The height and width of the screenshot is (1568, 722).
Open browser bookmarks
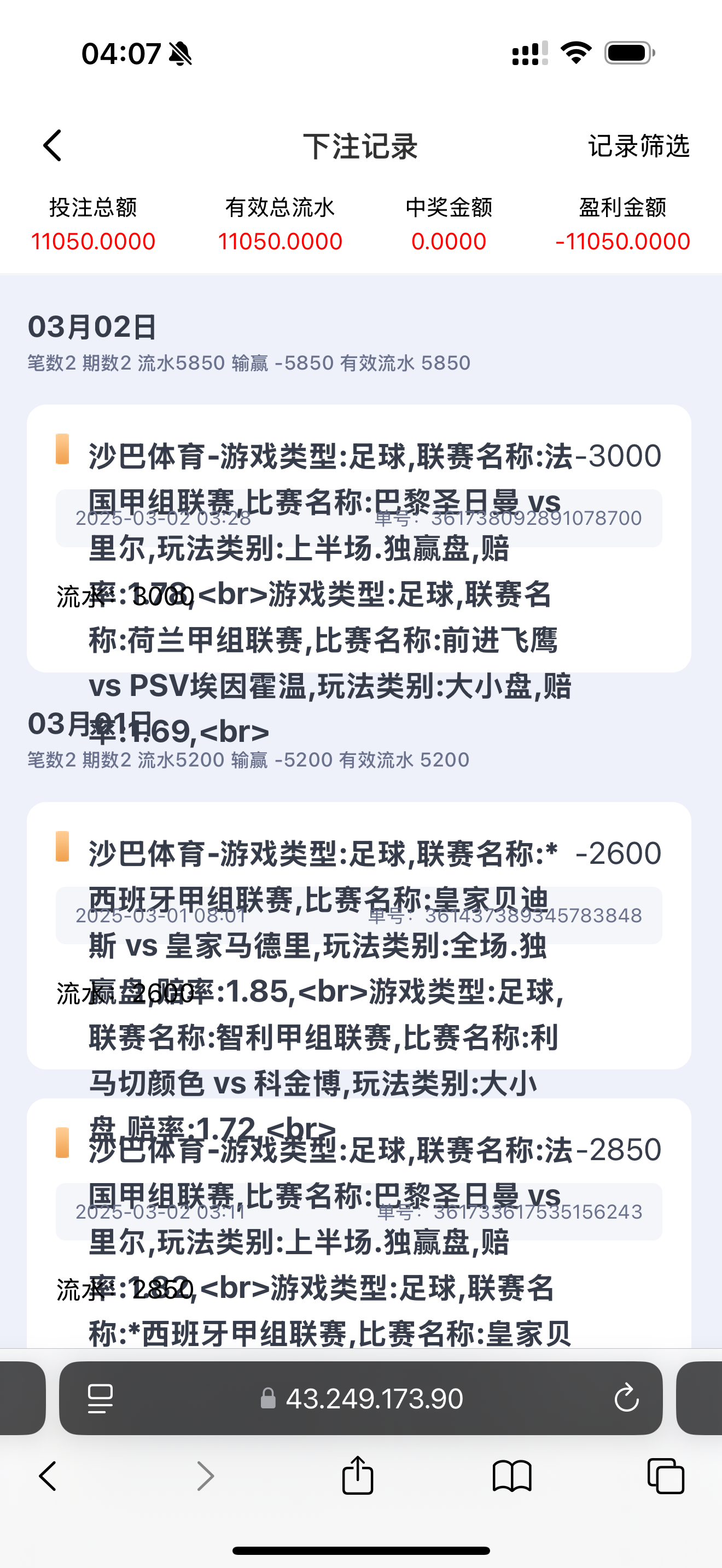pos(511,1476)
